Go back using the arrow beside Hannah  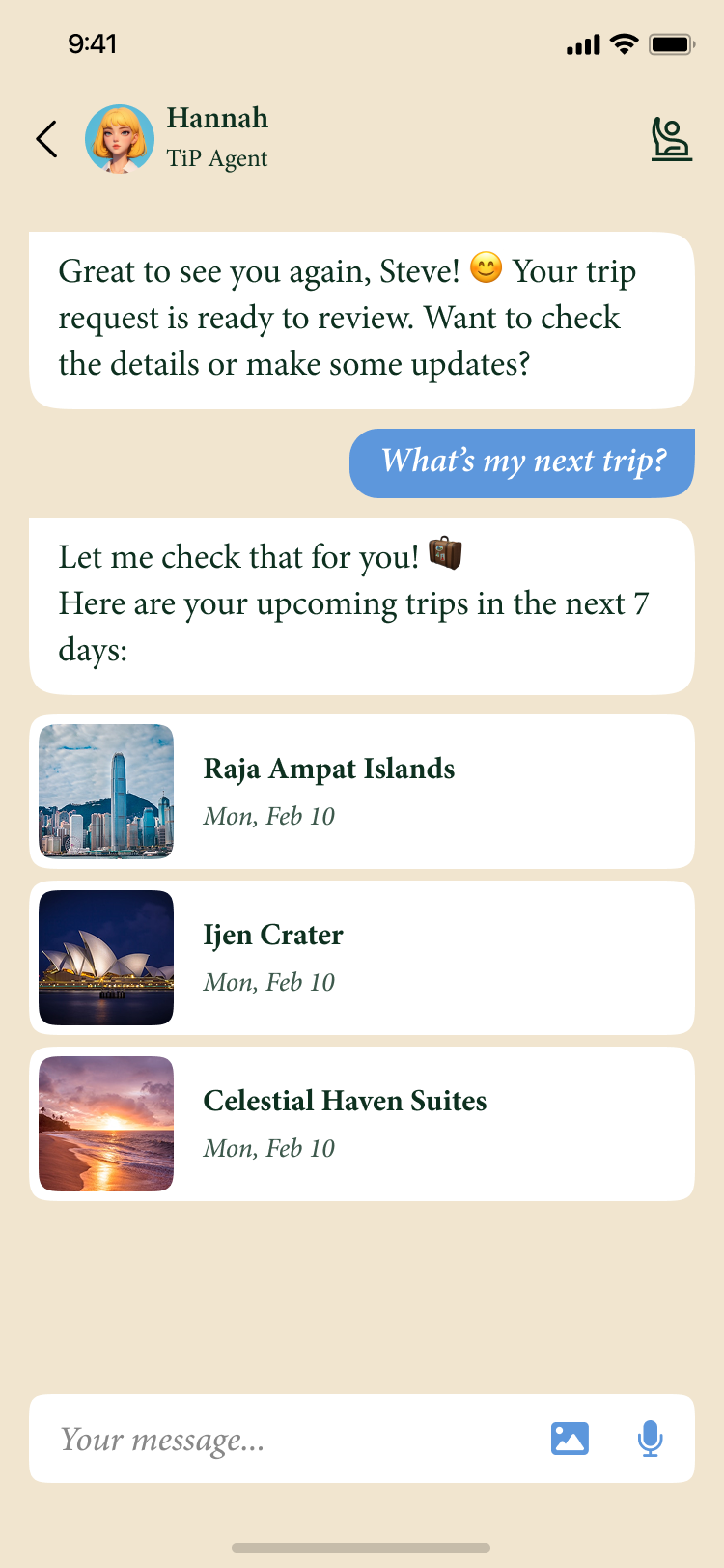(x=47, y=139)
